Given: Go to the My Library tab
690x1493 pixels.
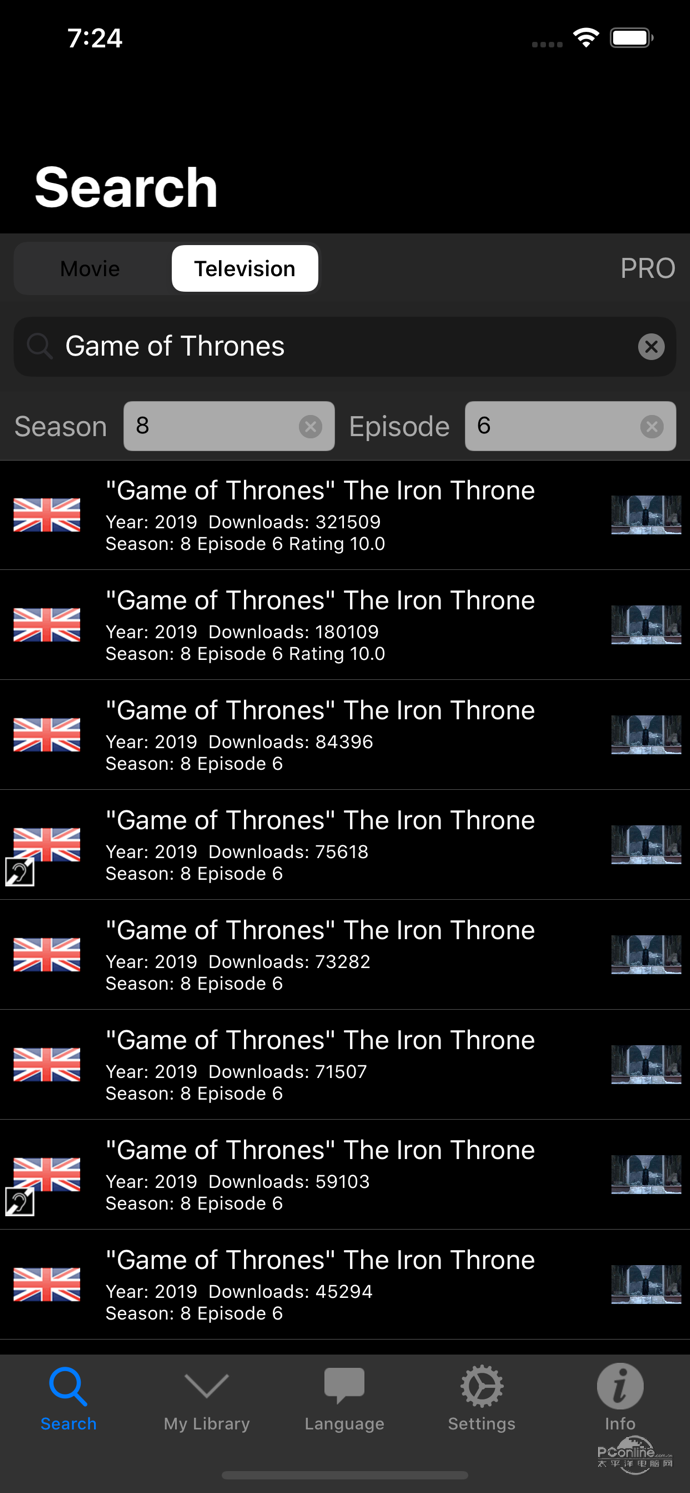Looking at the screenshot, I should (x=207, y=1400).
